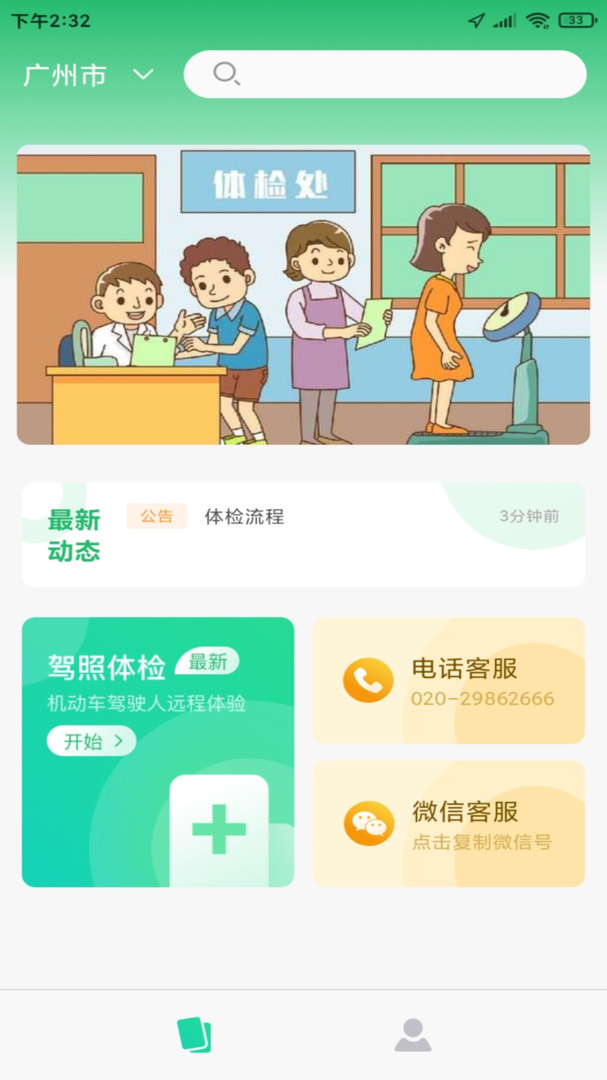Call 电话客服 at 020-29862666
The image size is (607, 1080).
448,681
